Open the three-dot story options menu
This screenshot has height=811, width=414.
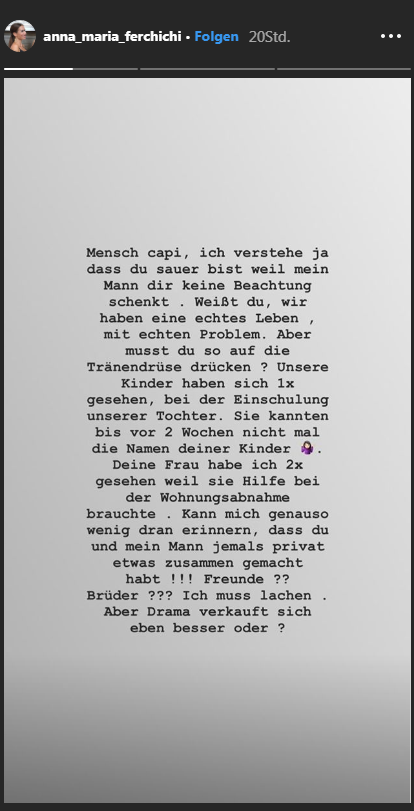391,36
